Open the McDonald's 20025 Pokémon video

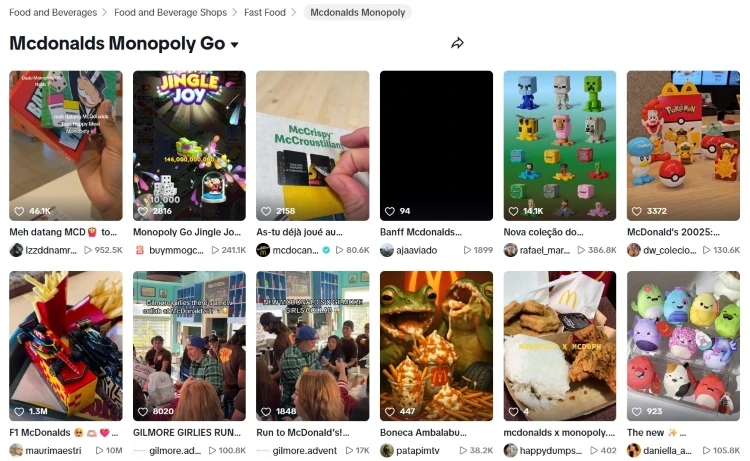(x=683, y=145)
